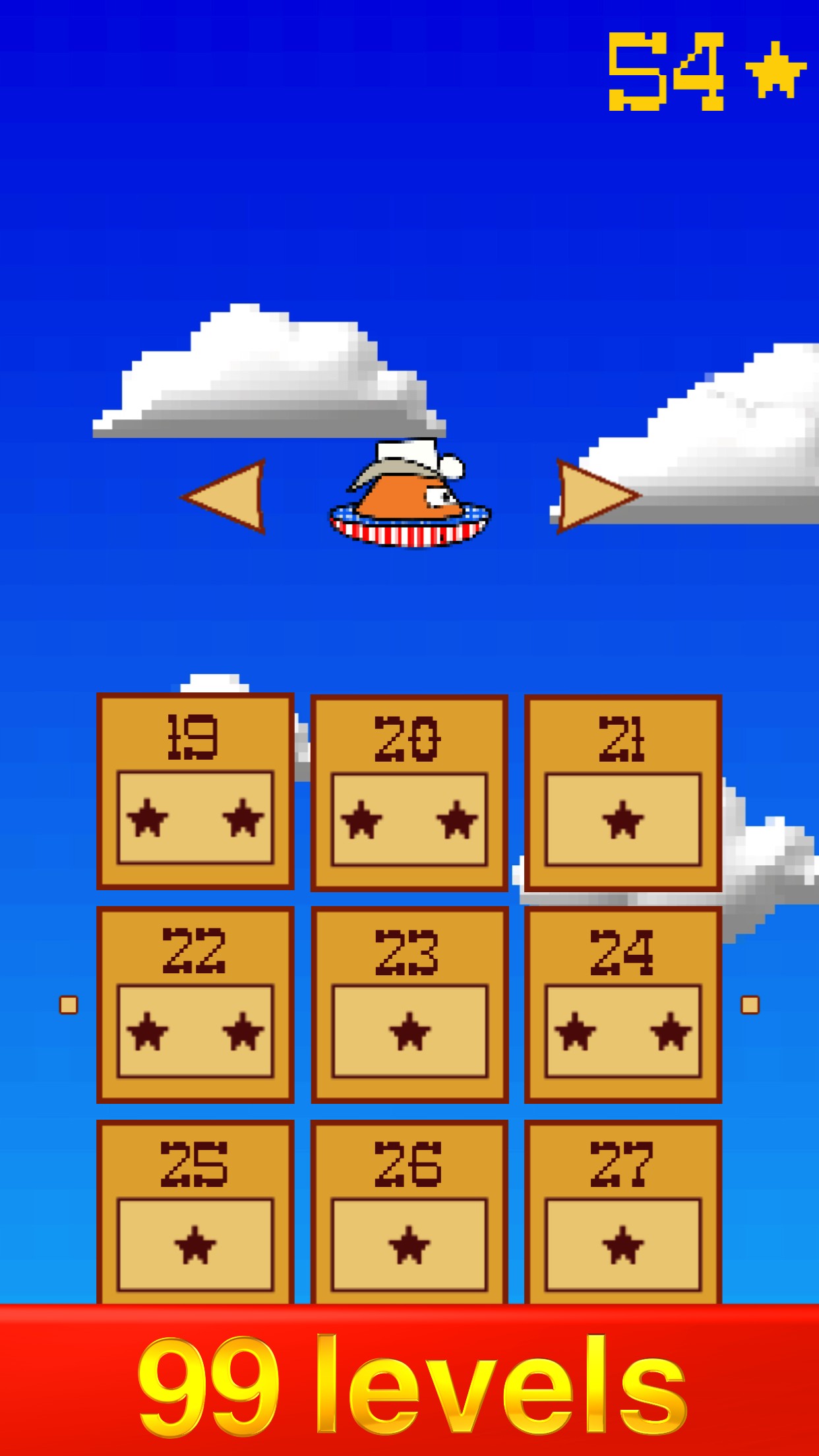Viewport: 819px width, 1456px height.
Task: Tap the right page marker for next levels
Action: coord(750,1004)
